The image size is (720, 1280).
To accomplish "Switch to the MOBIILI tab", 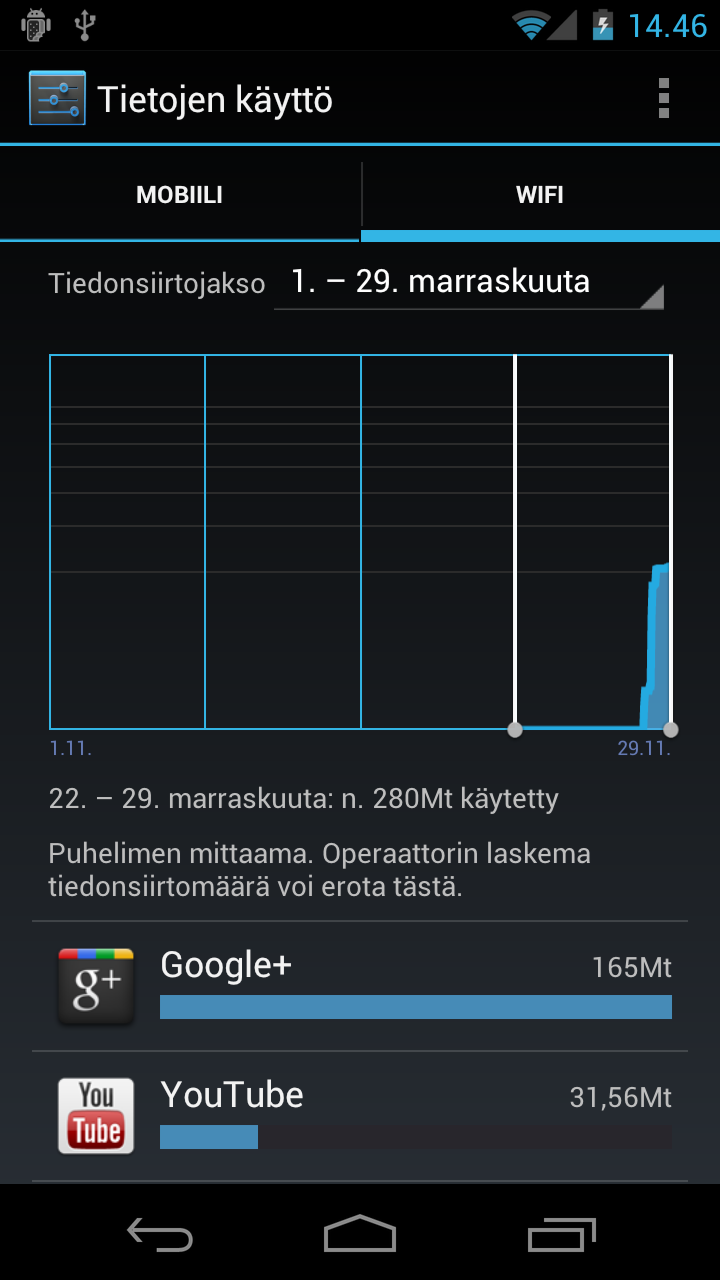I will 180,195.
